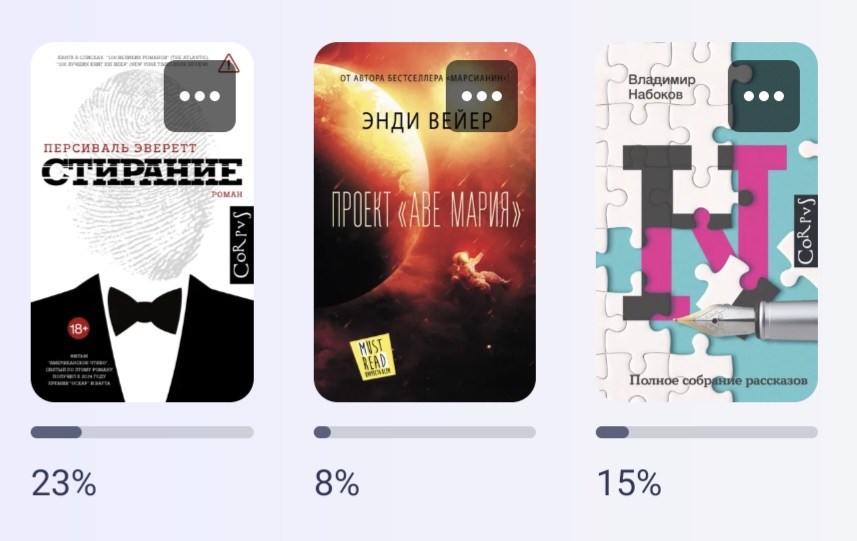Open options menu for «Стирание»
Viewport: 857px width, 541px height.
tap(199, 97)
